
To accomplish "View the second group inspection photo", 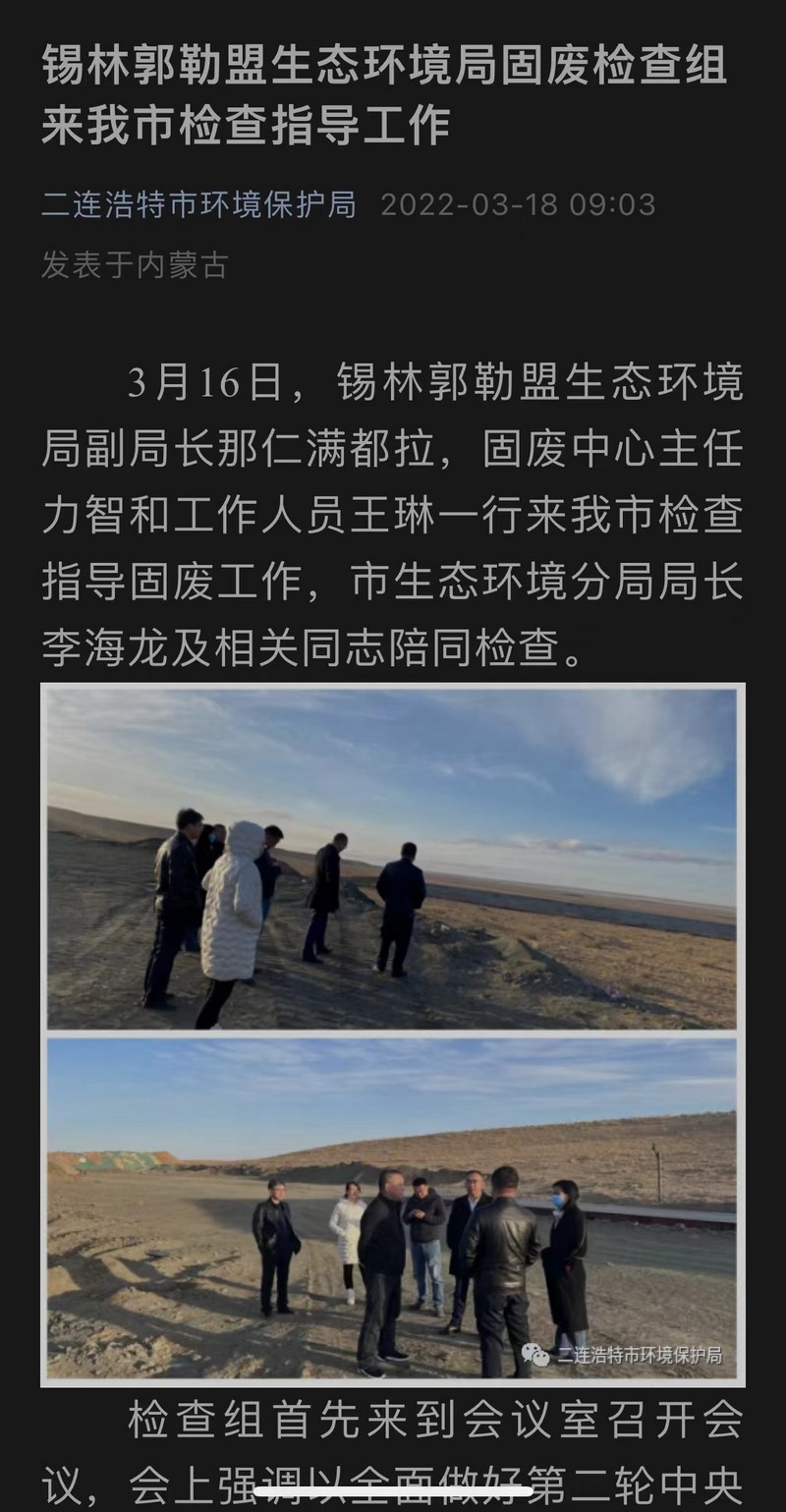I will [392, 1208].
